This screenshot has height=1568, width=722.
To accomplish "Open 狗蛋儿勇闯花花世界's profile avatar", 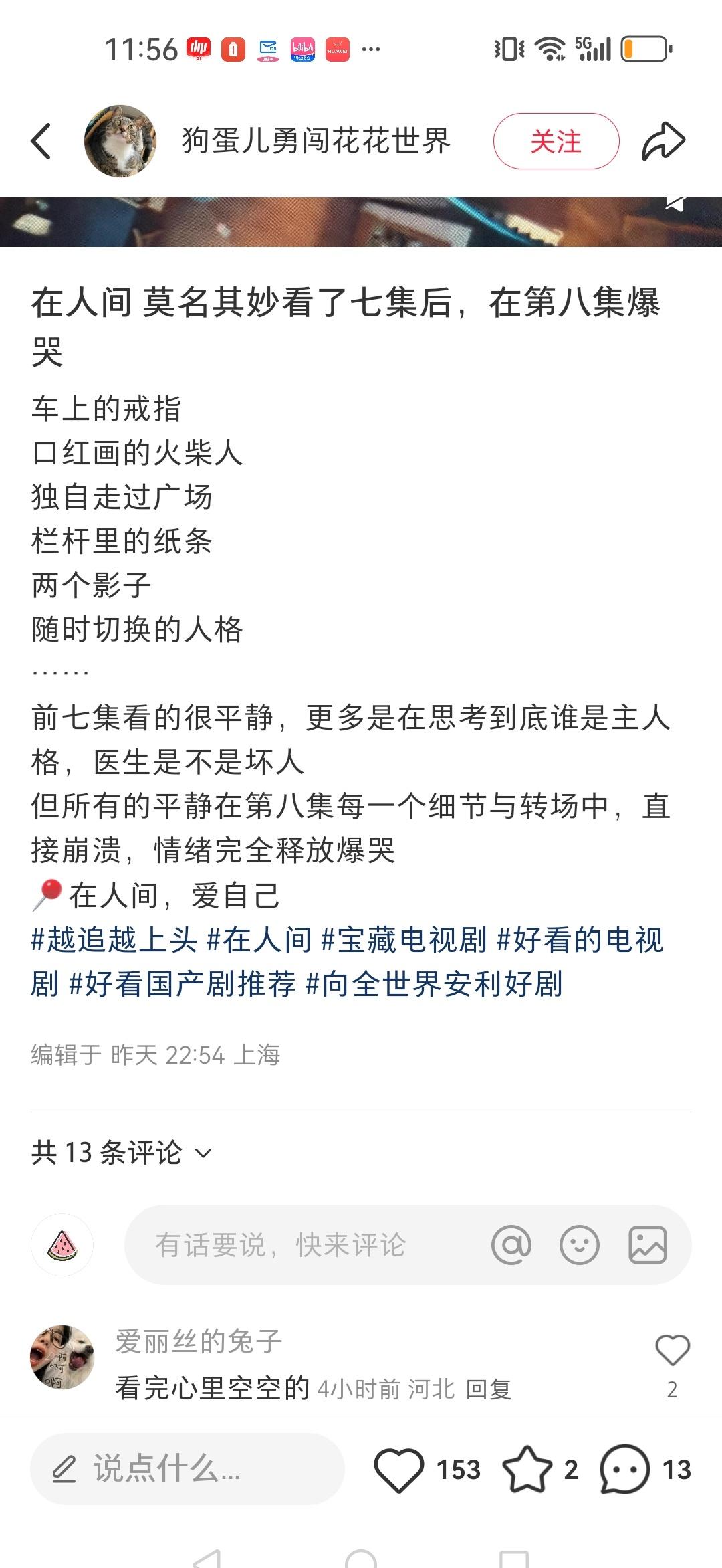I will (120, 141).
